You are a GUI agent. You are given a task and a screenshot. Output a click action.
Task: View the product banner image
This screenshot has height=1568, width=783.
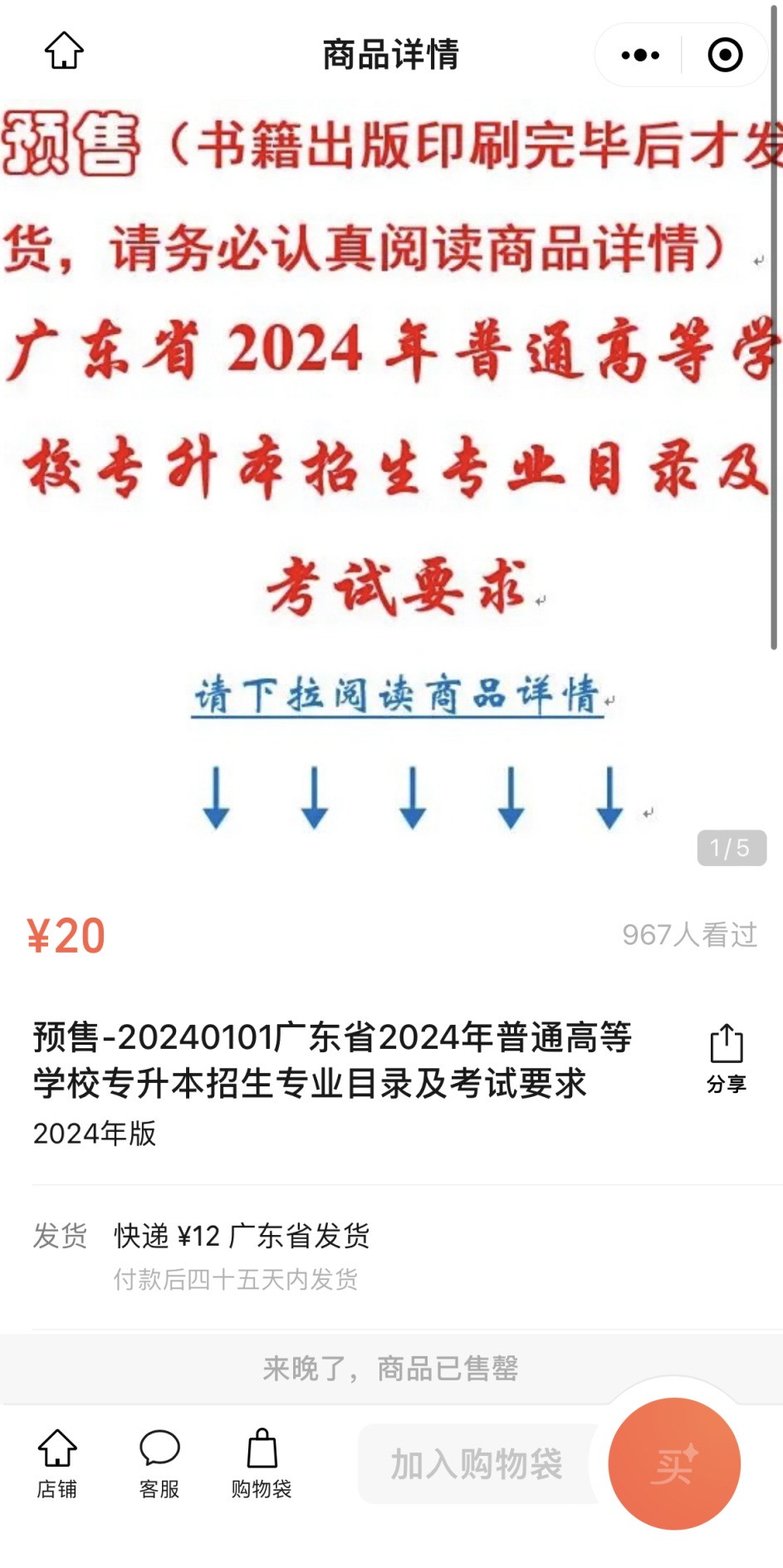coord(391,457)
